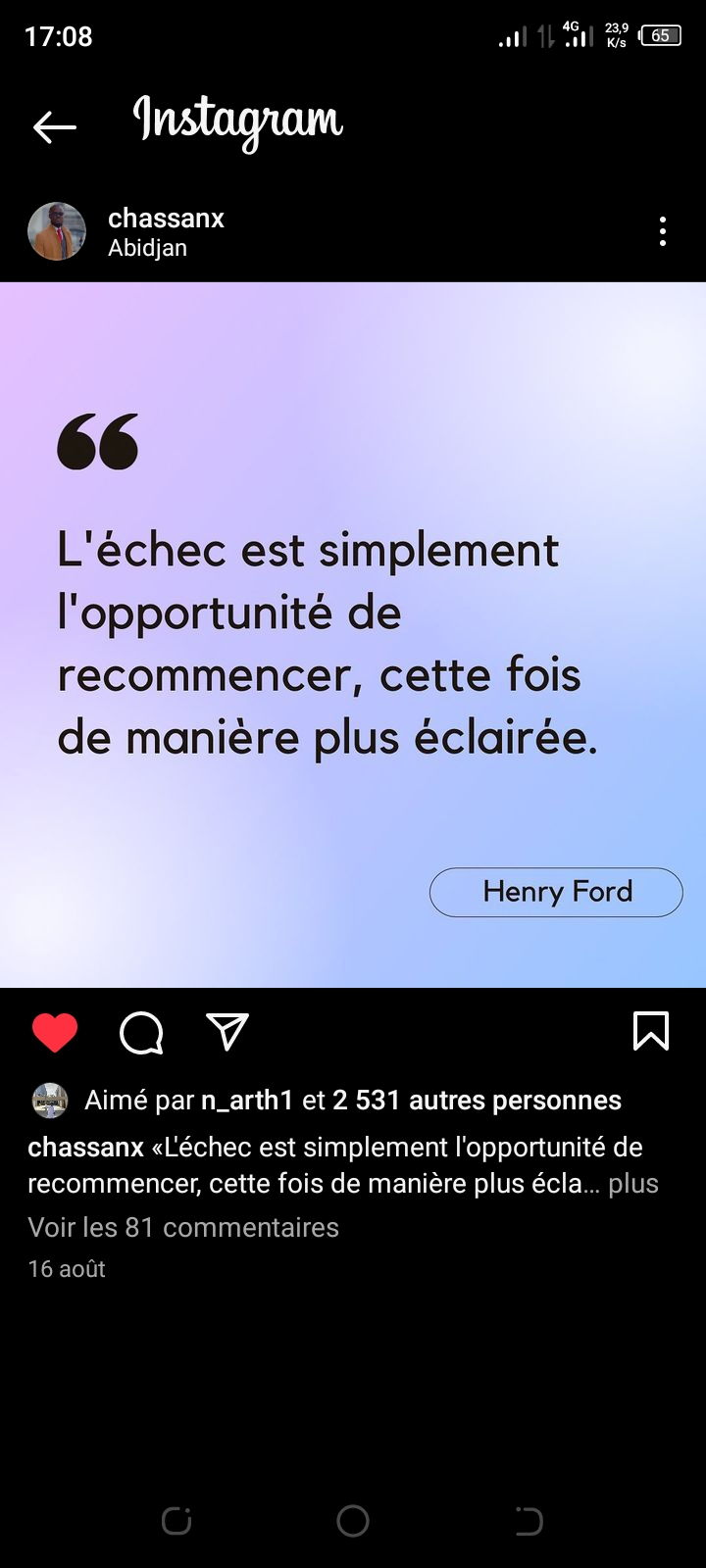Screen dimensions: 706x1568
Task: Open chassanx's profile picture
Action: (x=57, y=232)
